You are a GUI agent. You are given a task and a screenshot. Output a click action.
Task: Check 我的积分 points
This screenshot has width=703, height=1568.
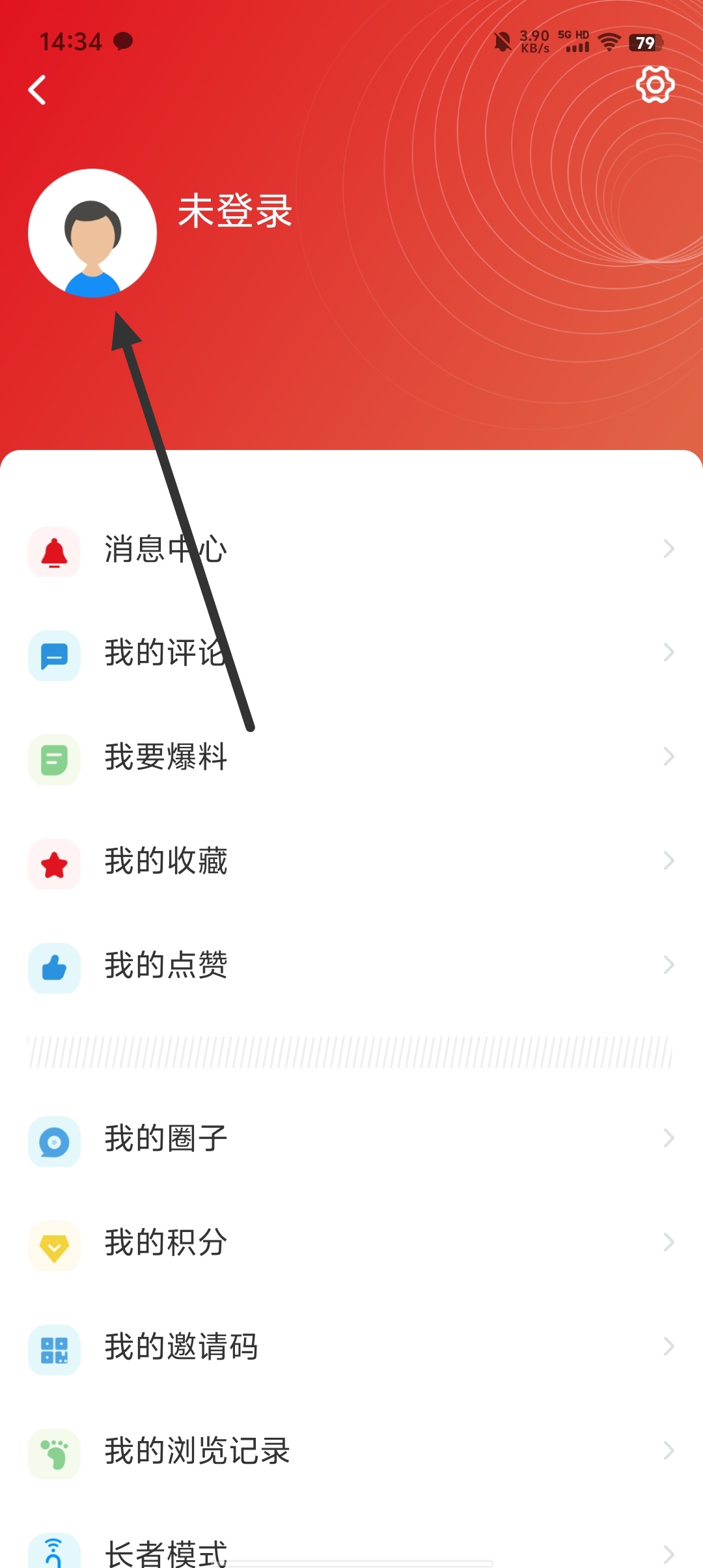[351, 1243]
